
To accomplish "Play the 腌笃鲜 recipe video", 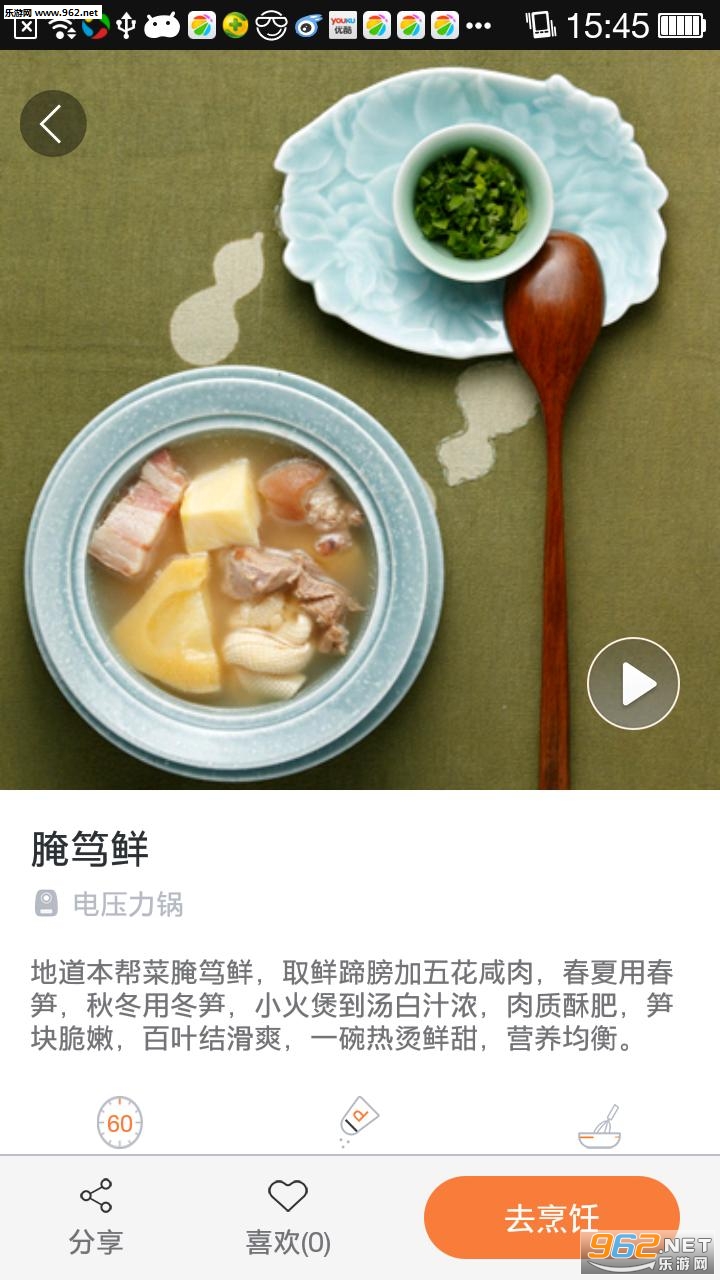I will click(x=633, y=684).
